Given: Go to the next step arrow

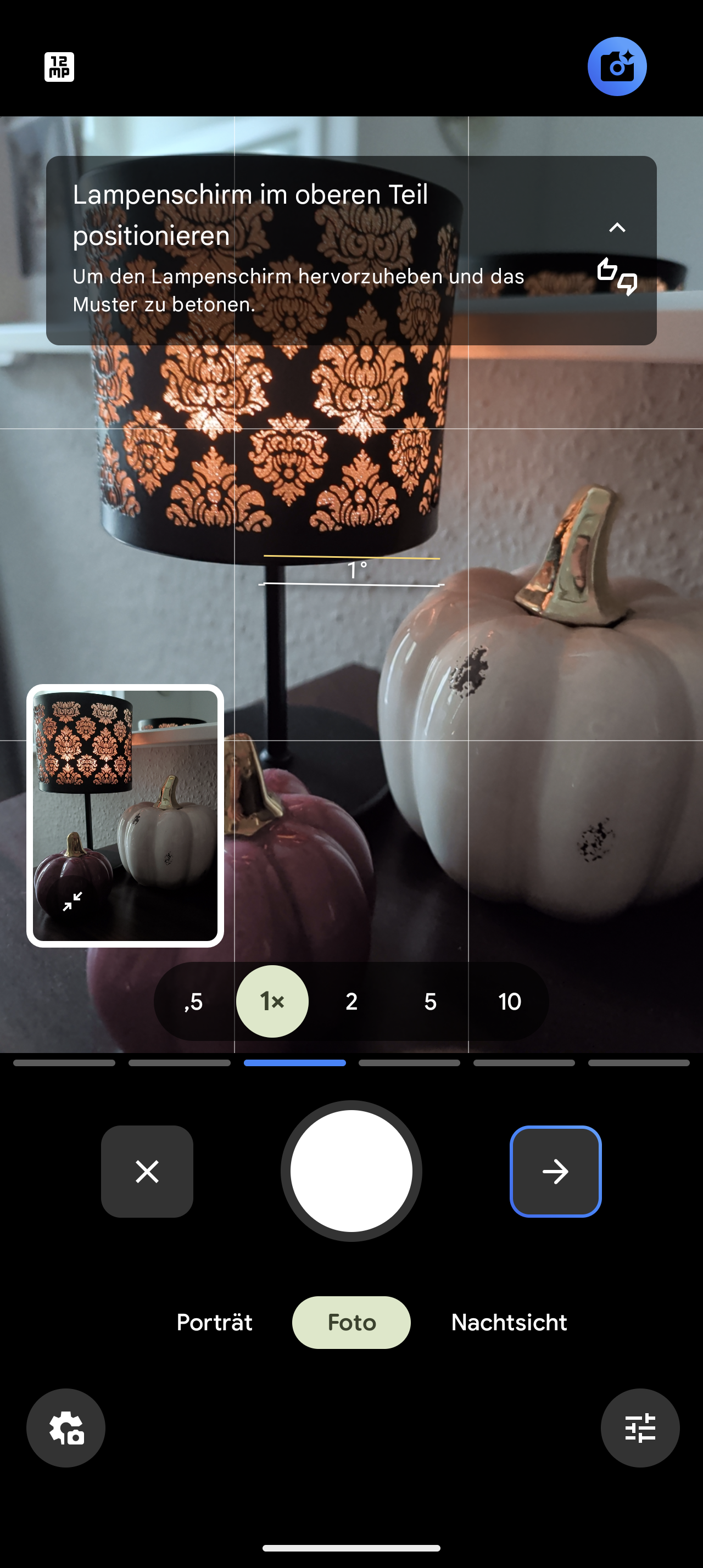Looking at the screenshot, I should (555, 1171).
